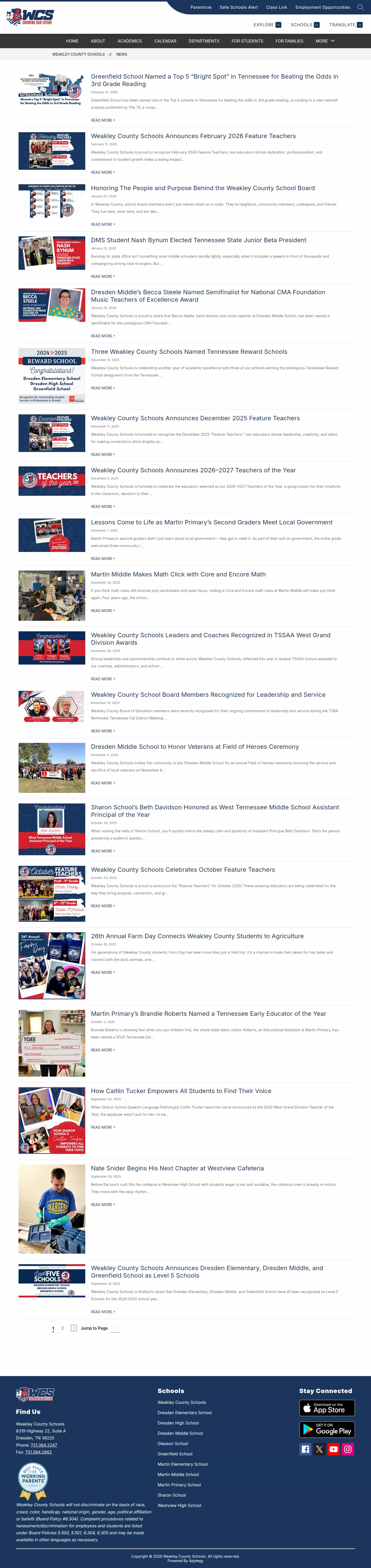Visit the district's YouTube channel
This screenshot has width=371, height=1568.
pos(333,1449)
